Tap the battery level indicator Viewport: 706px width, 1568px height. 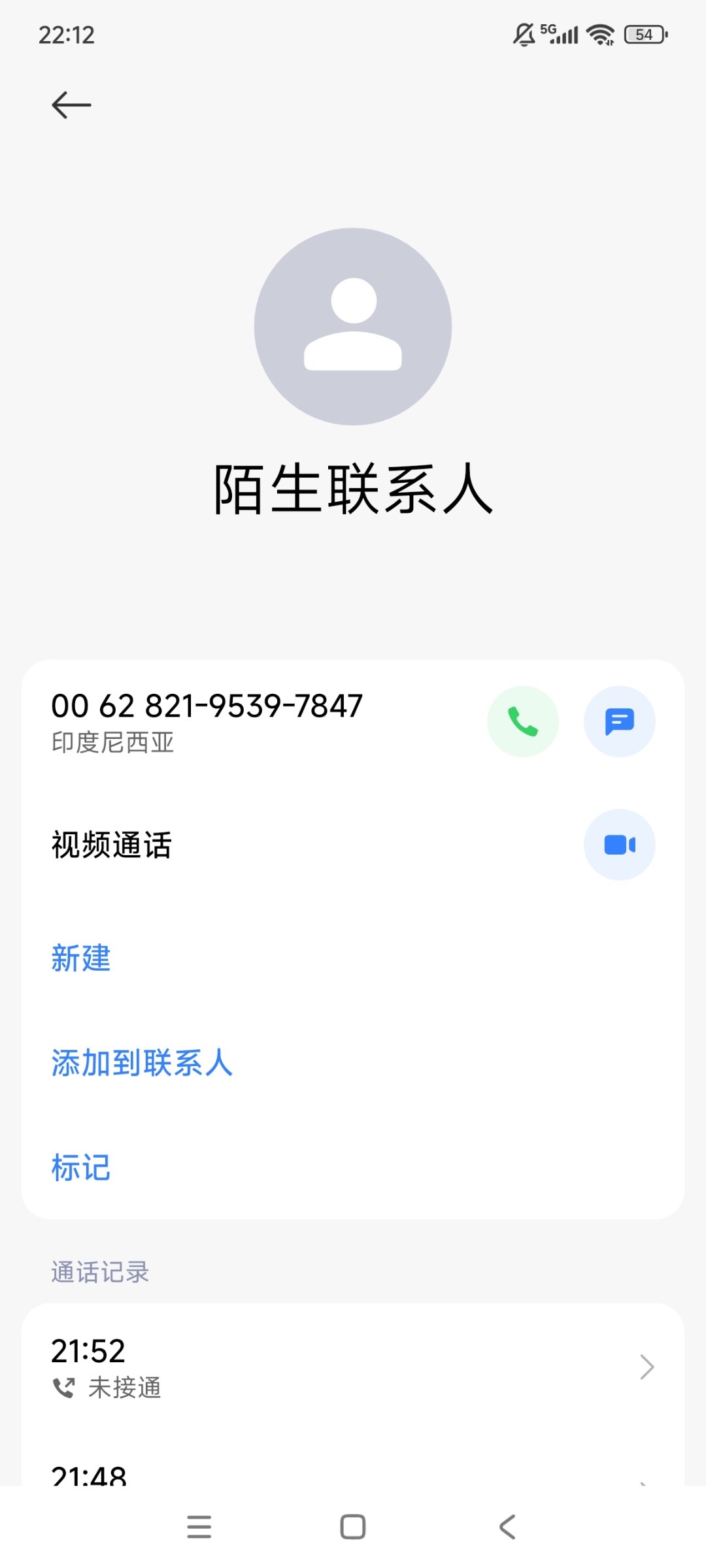tap(643, 34)
